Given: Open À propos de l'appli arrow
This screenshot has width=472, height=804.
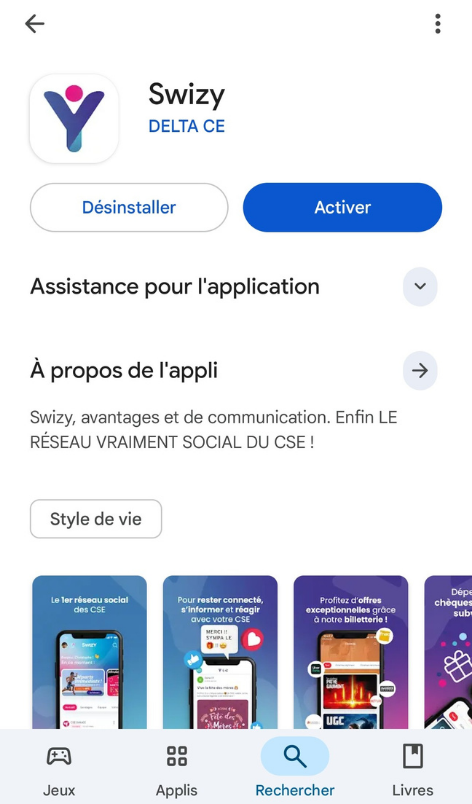Looking at the screenshot, I should click(420, 370).
